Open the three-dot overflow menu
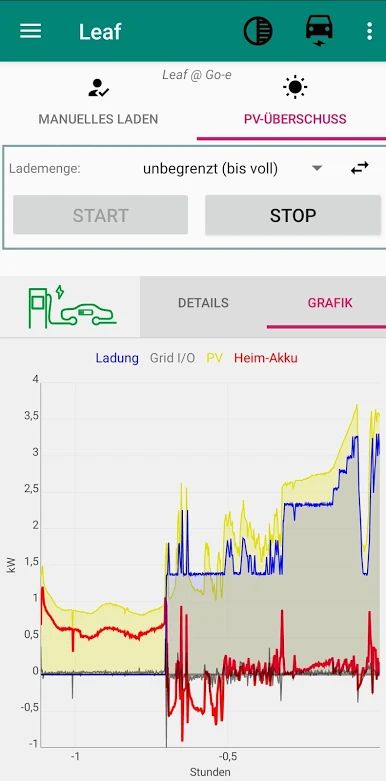This screenshot has width=386, height=781. [369, 31]
